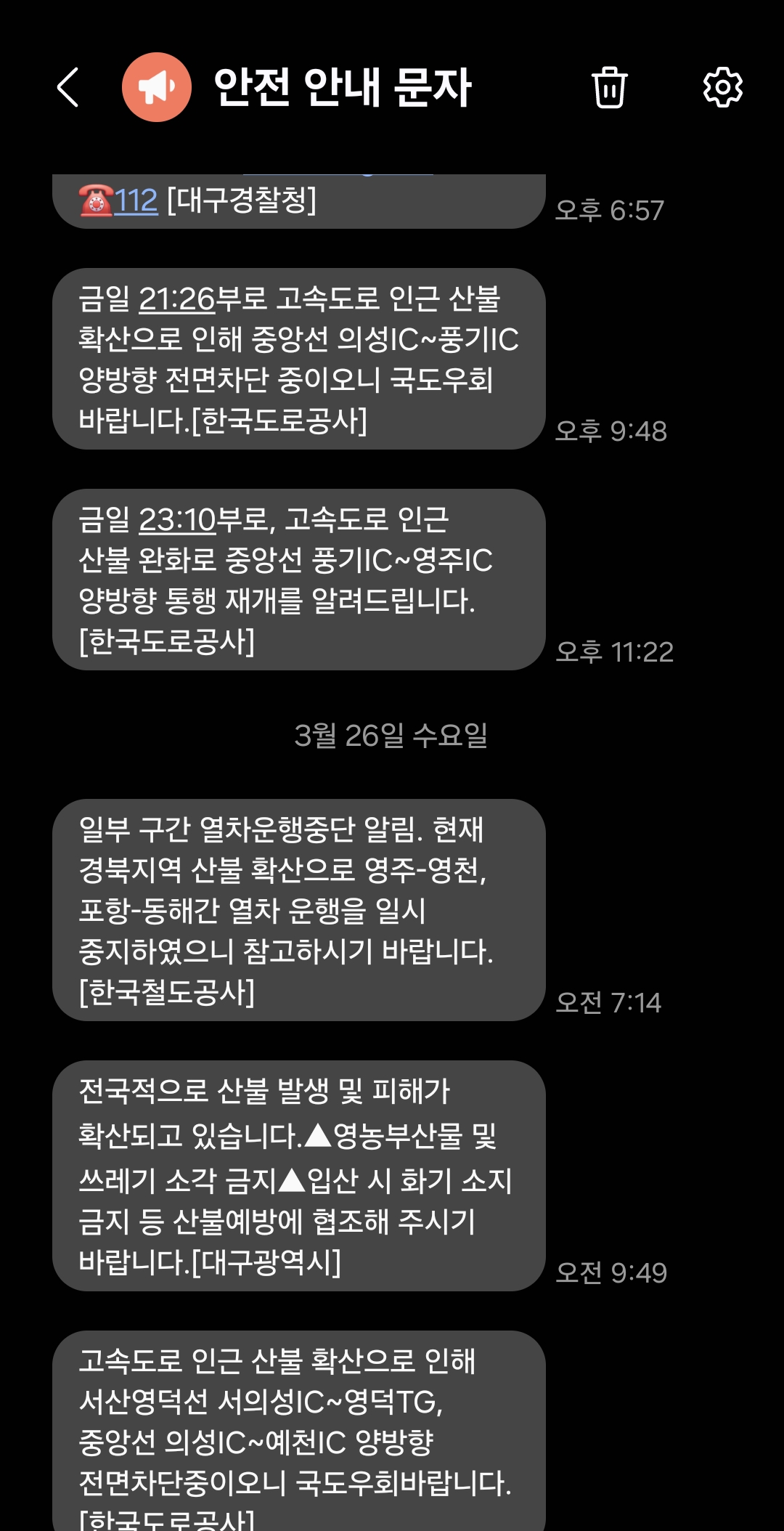Tap the 112 phone number link
This screenshot has width=784, height=1531.
(136, 201)
